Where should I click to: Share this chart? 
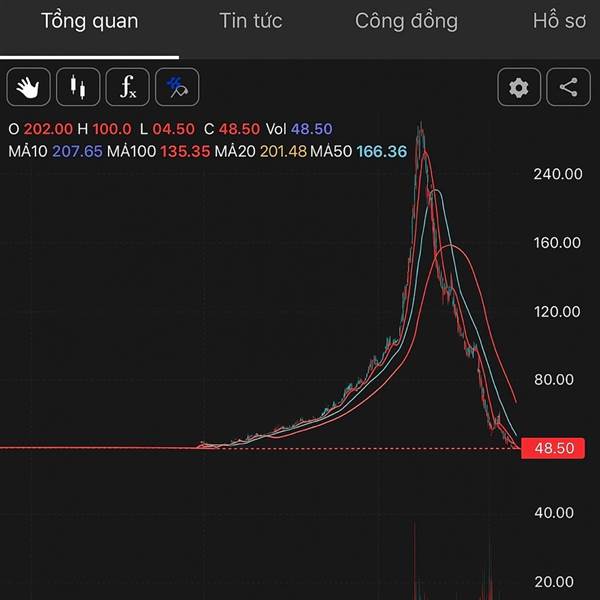point(568,87)
